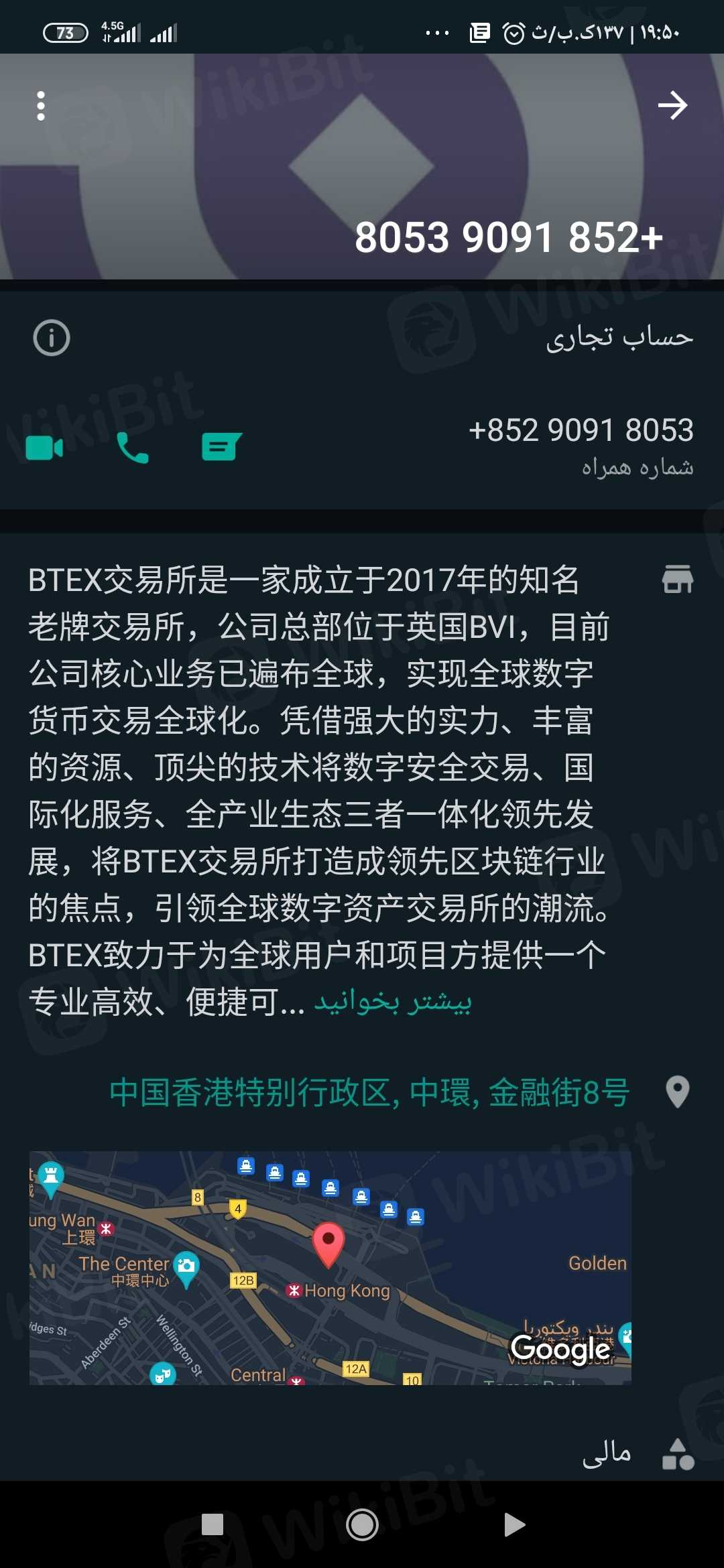Expand the description with بیشتر بخوانید
This screenshot has height=1568, width=724.
coord(393,1002)
